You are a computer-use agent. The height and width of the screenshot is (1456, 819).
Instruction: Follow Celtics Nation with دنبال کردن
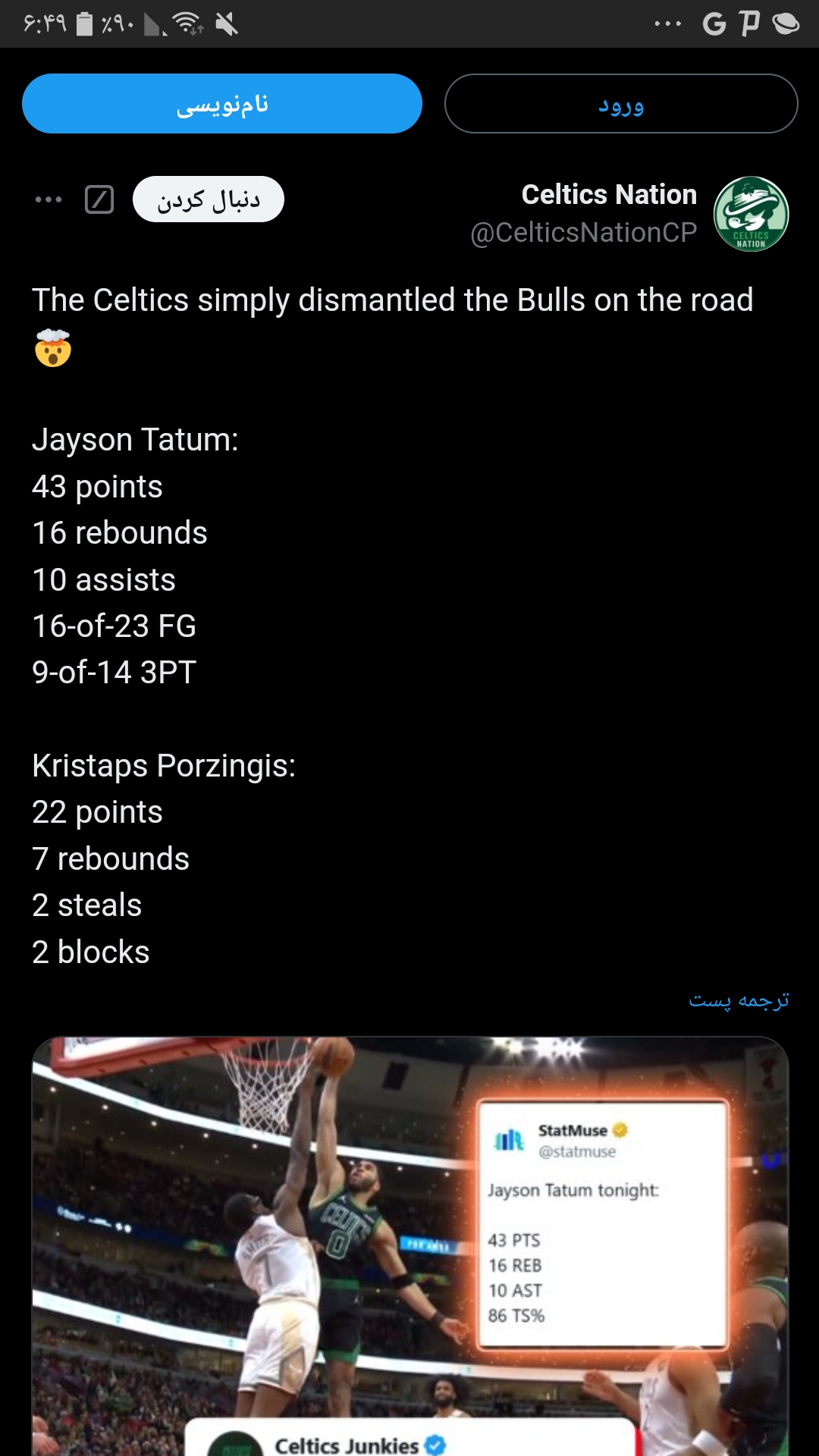pos(209,199)
